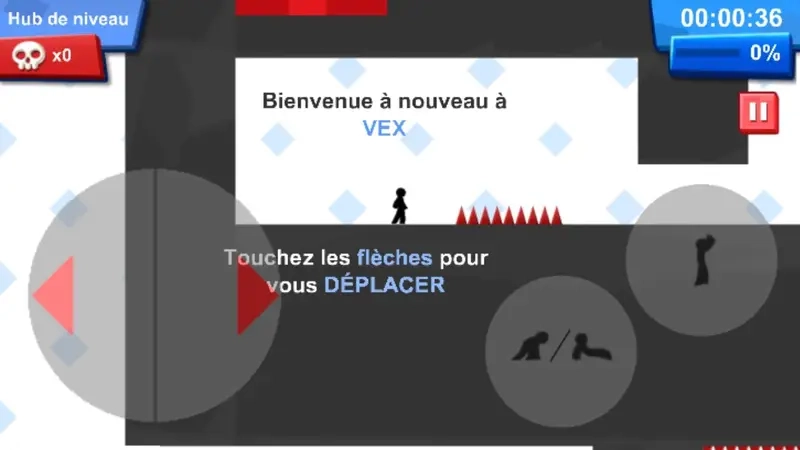Image resolution: width=800 pixels, height=450 pixels.
Task: Move the stickman right with the right arrow
Action: [255, 297]
